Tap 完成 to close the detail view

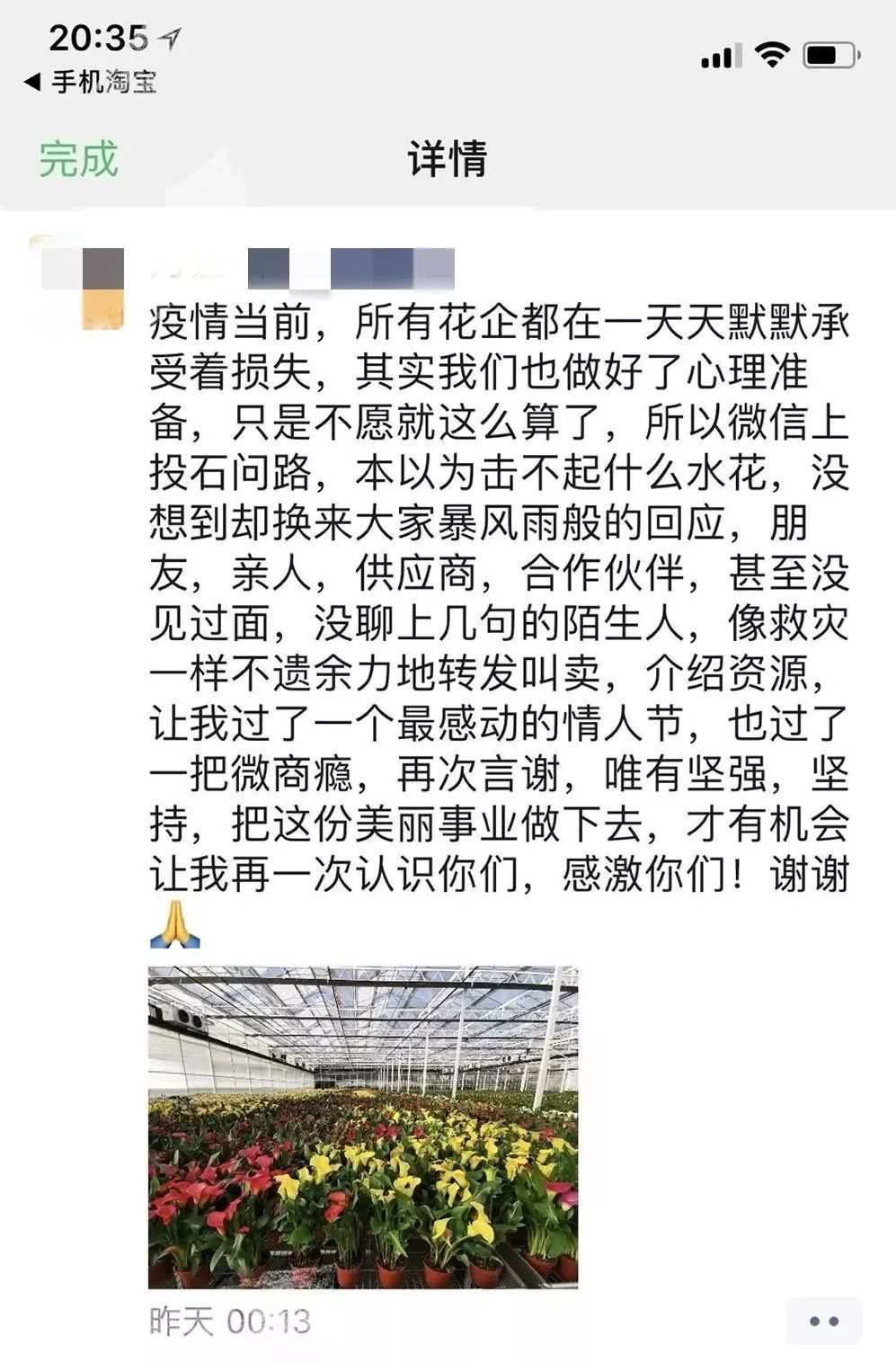tap(78, 159)
